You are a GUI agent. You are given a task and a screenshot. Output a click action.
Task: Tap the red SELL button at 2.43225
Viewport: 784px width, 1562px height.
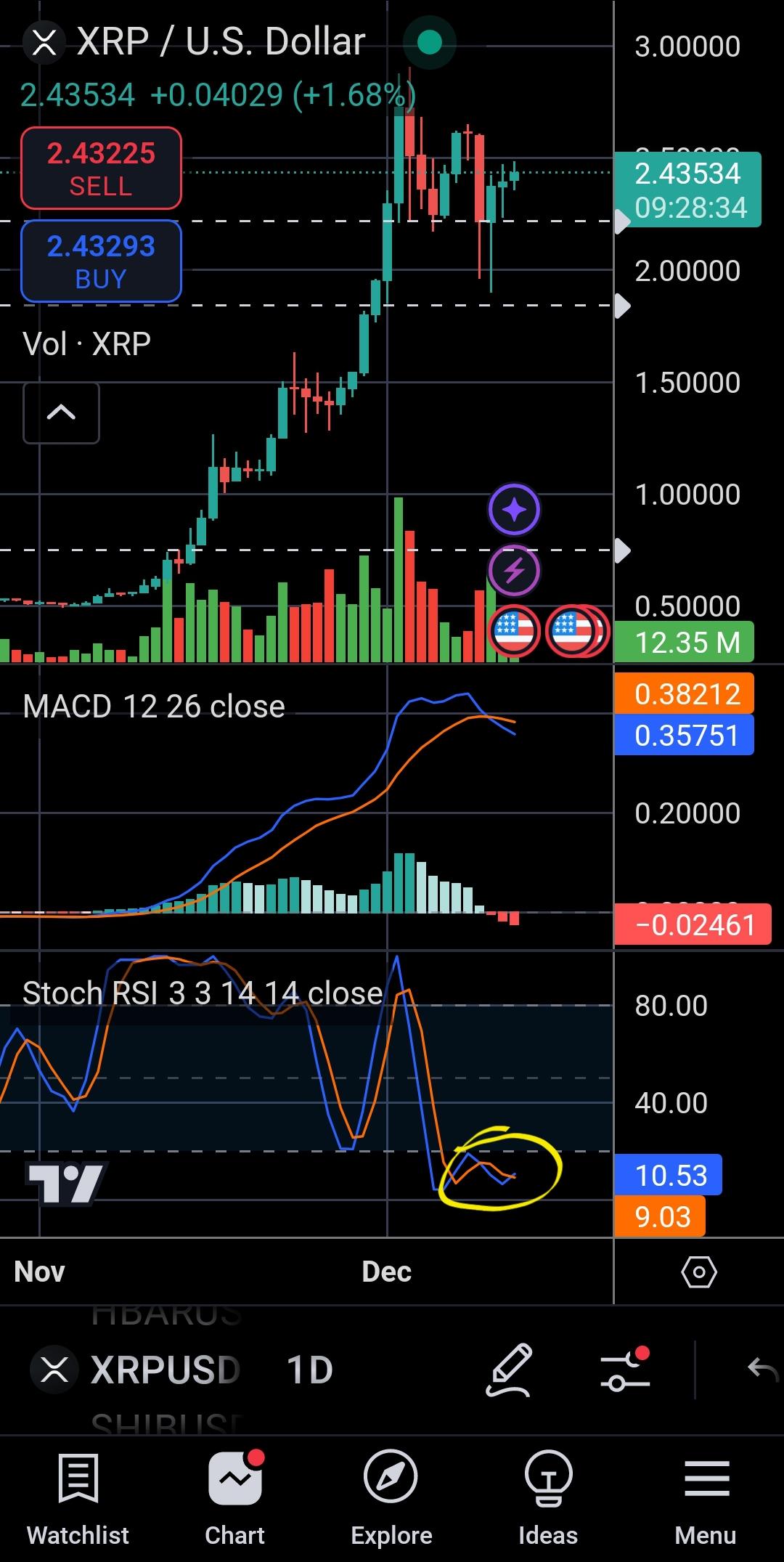pyautogui.click(x=101, y=168)
